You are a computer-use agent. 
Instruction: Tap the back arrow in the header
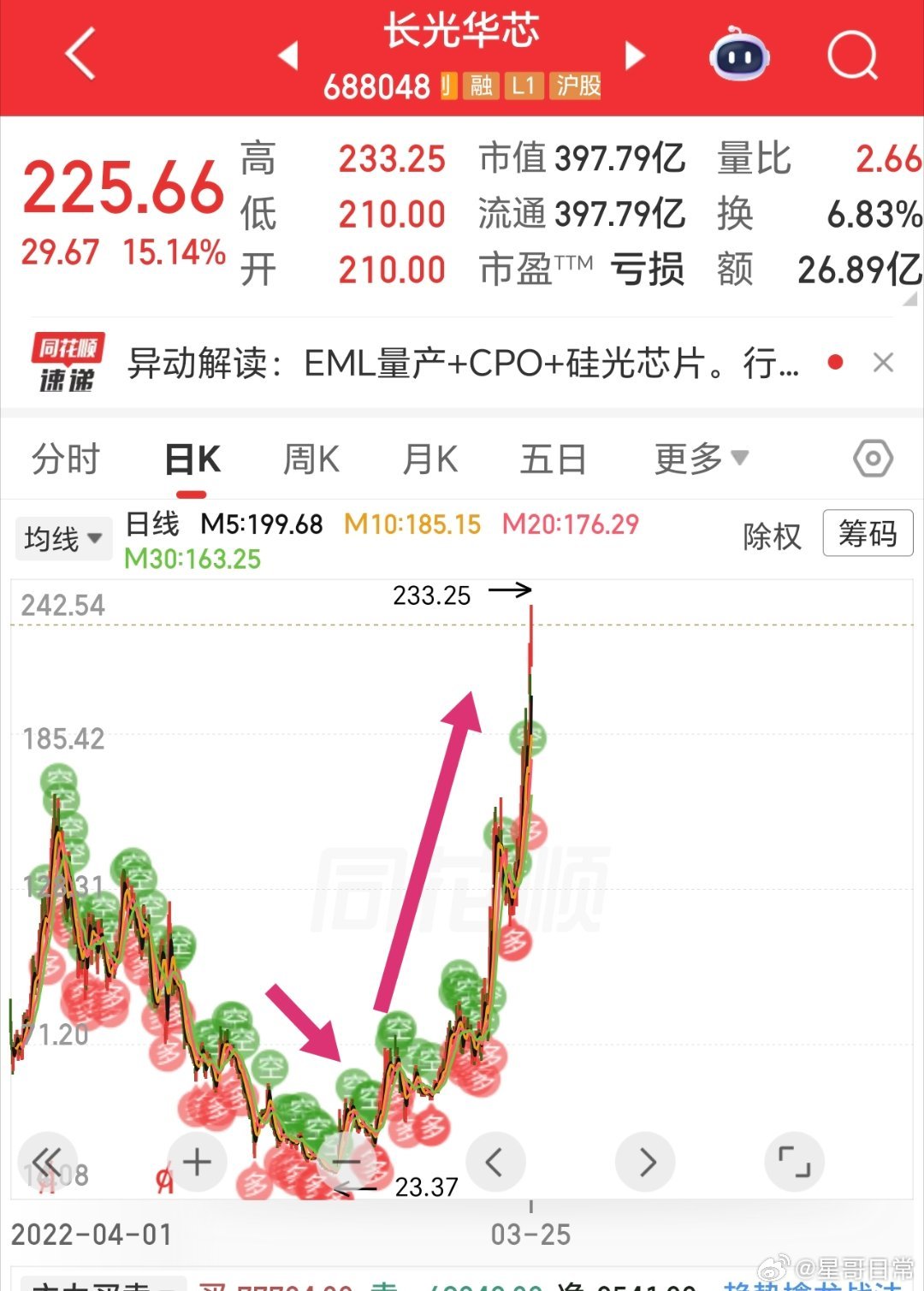click(x=77, y=55)
